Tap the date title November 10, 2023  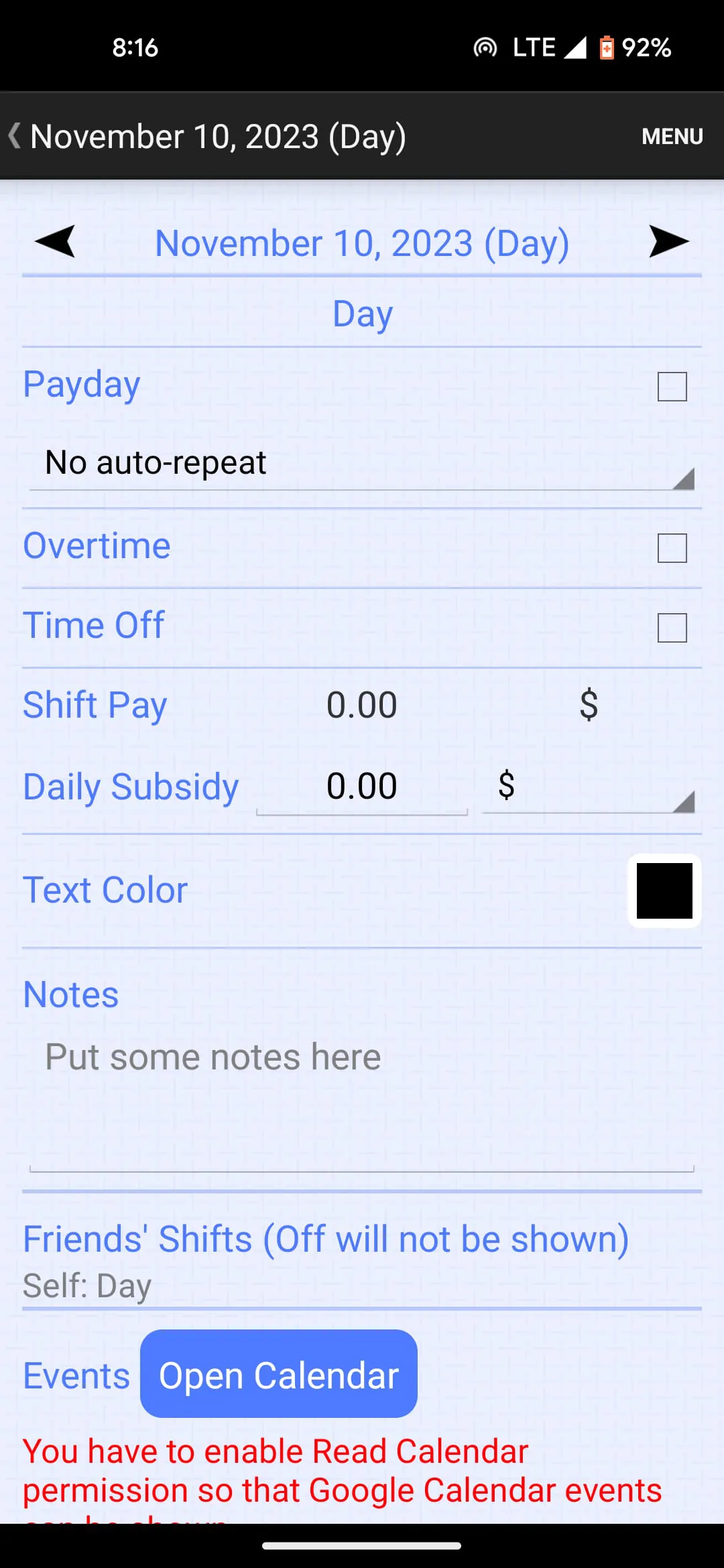coord(362,243)
